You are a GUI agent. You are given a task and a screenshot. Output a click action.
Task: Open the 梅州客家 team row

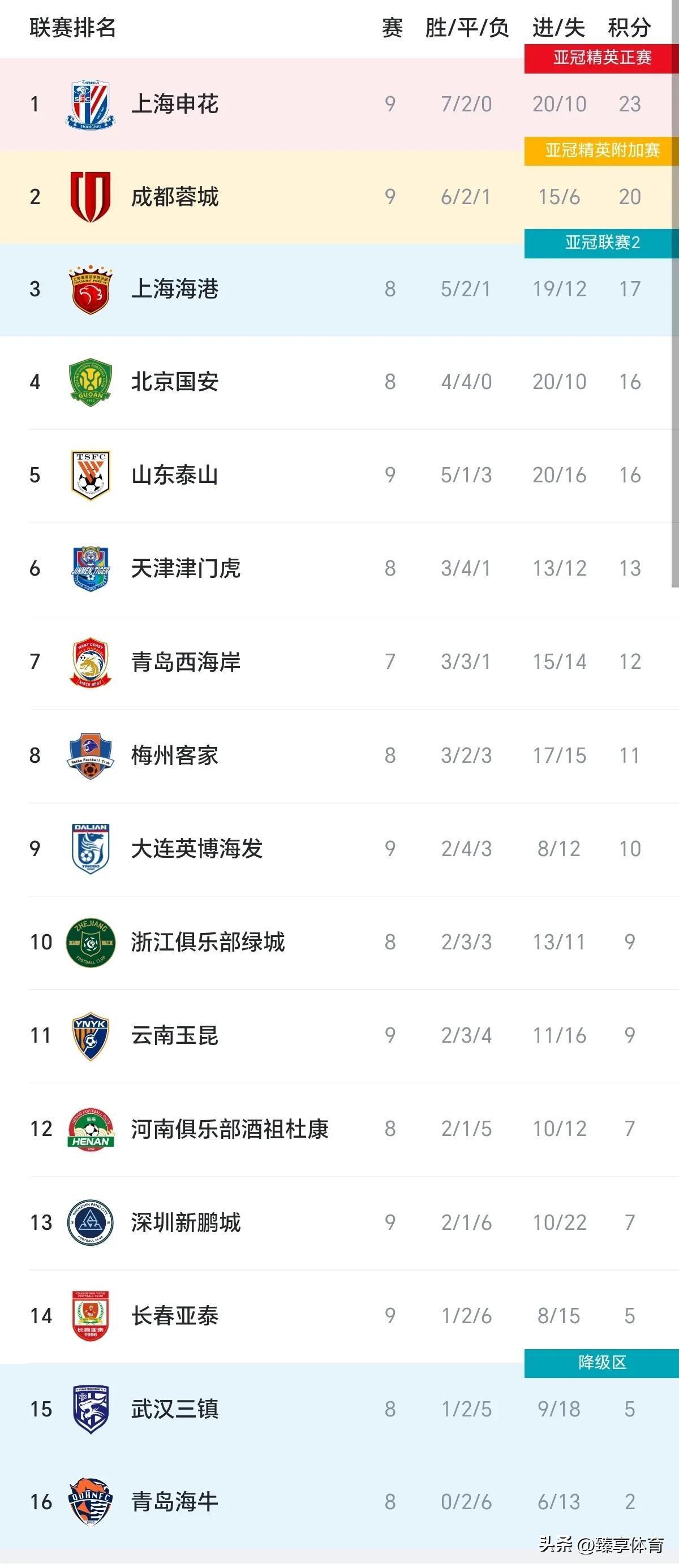tap(175, 755)
